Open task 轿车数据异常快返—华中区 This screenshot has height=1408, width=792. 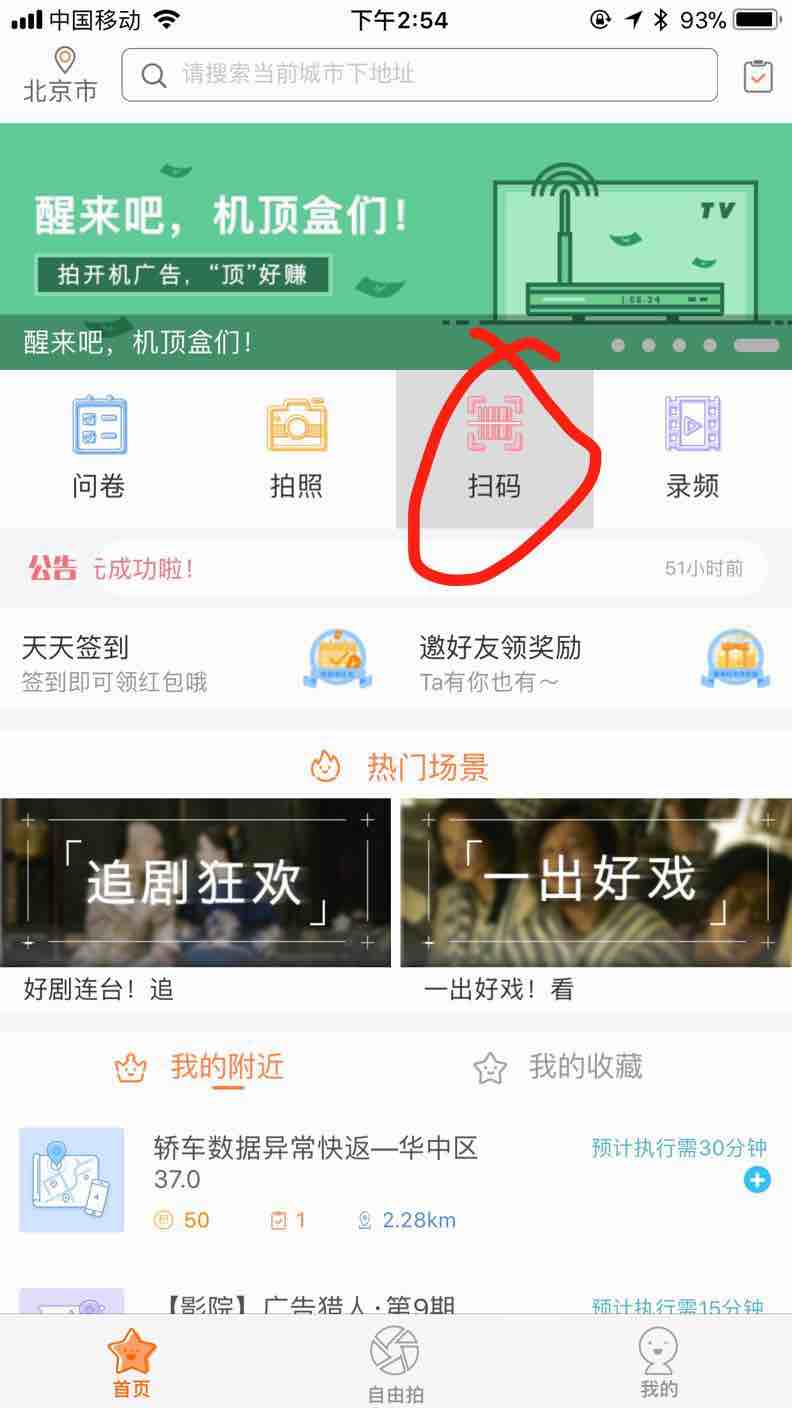click(x=396, y=1180)
